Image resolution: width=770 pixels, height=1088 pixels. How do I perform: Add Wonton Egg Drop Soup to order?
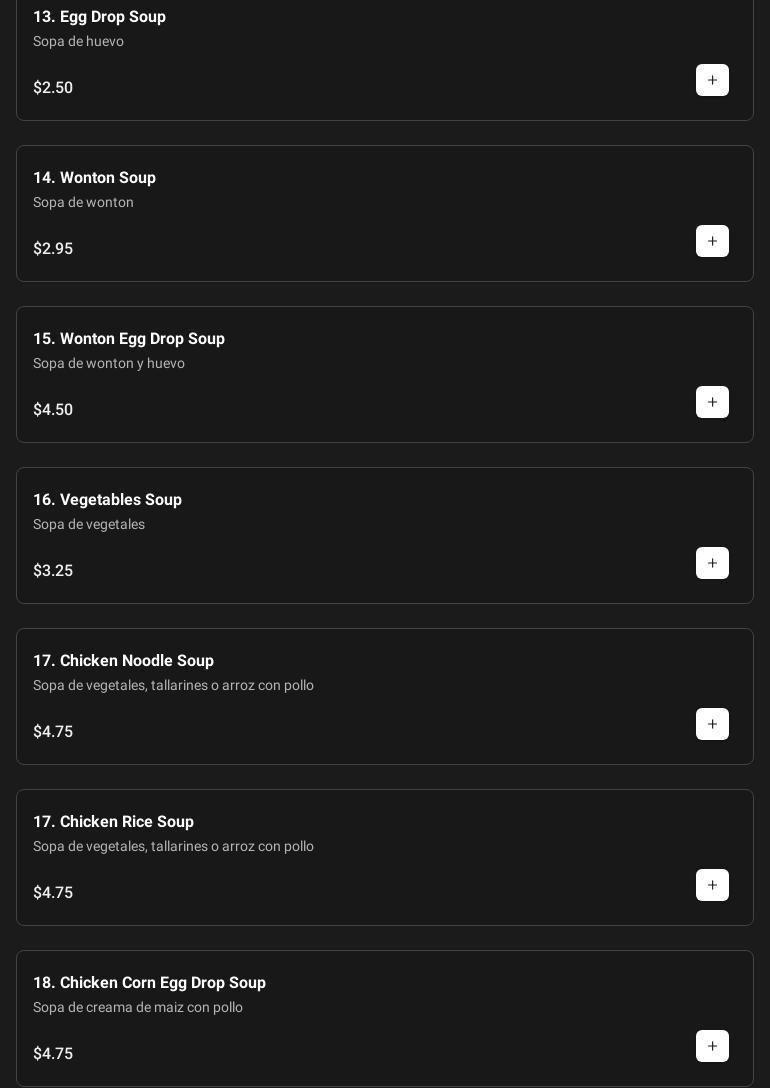pos(712,402)
